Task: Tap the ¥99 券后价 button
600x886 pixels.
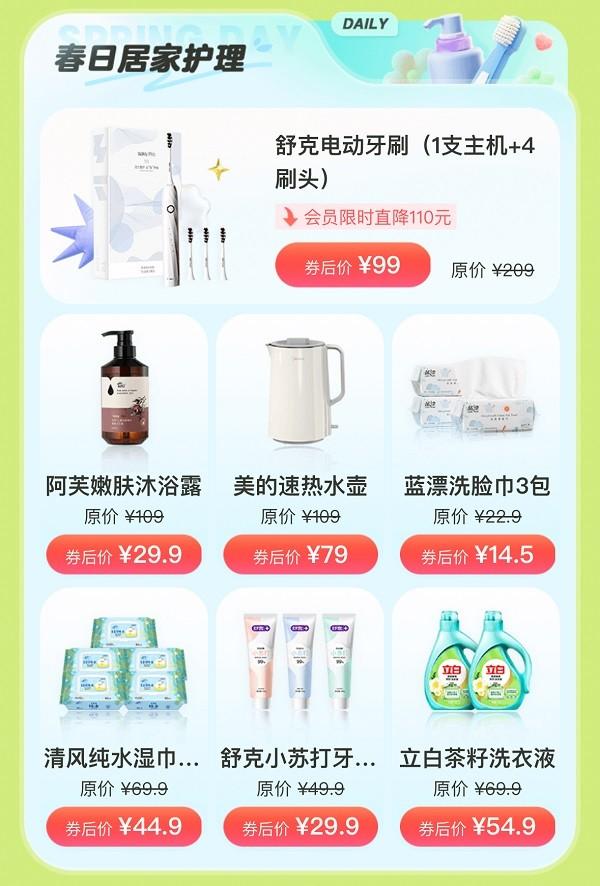Action: coord(352,265)
